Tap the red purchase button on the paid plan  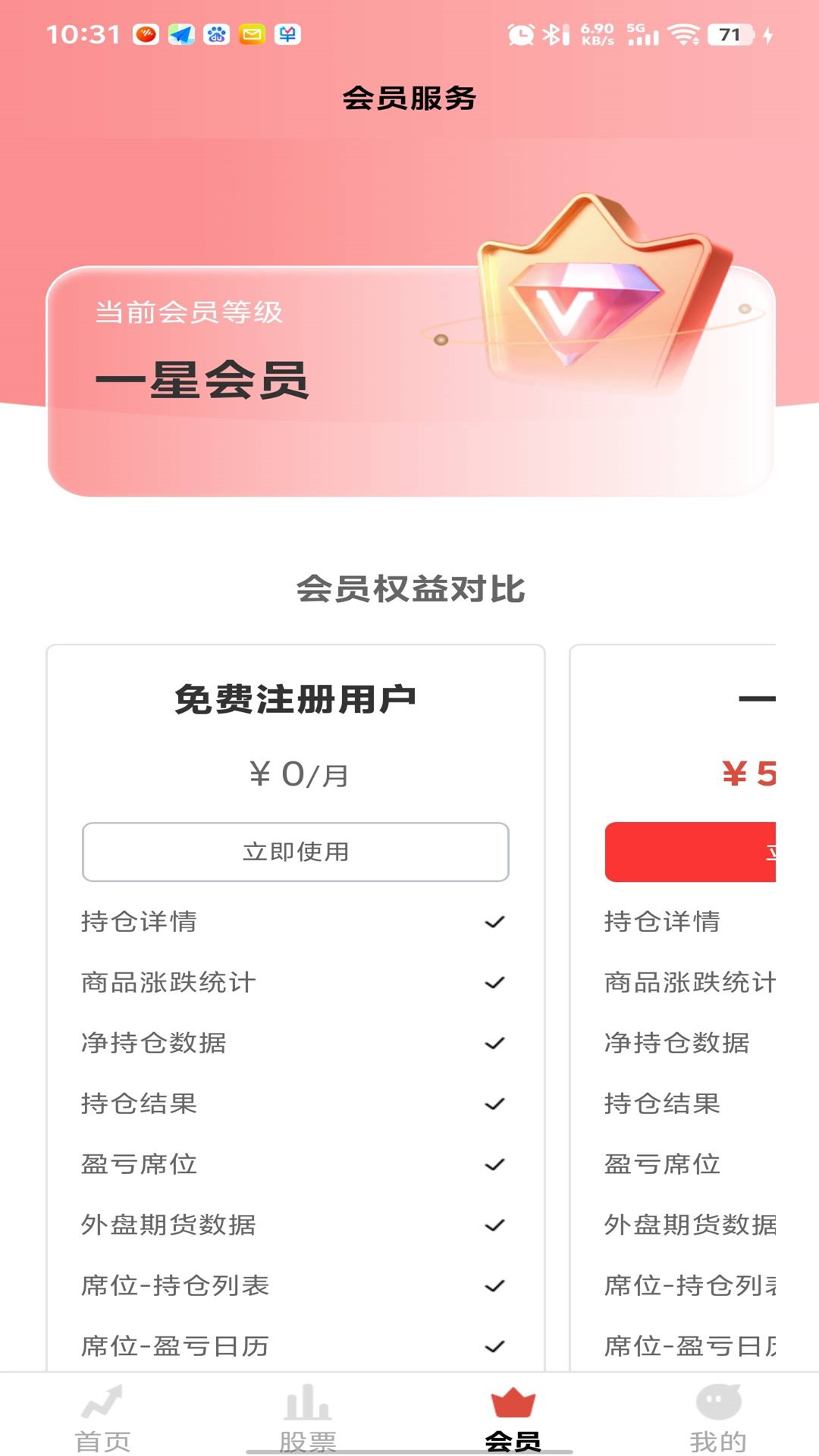tap(690, 852)
